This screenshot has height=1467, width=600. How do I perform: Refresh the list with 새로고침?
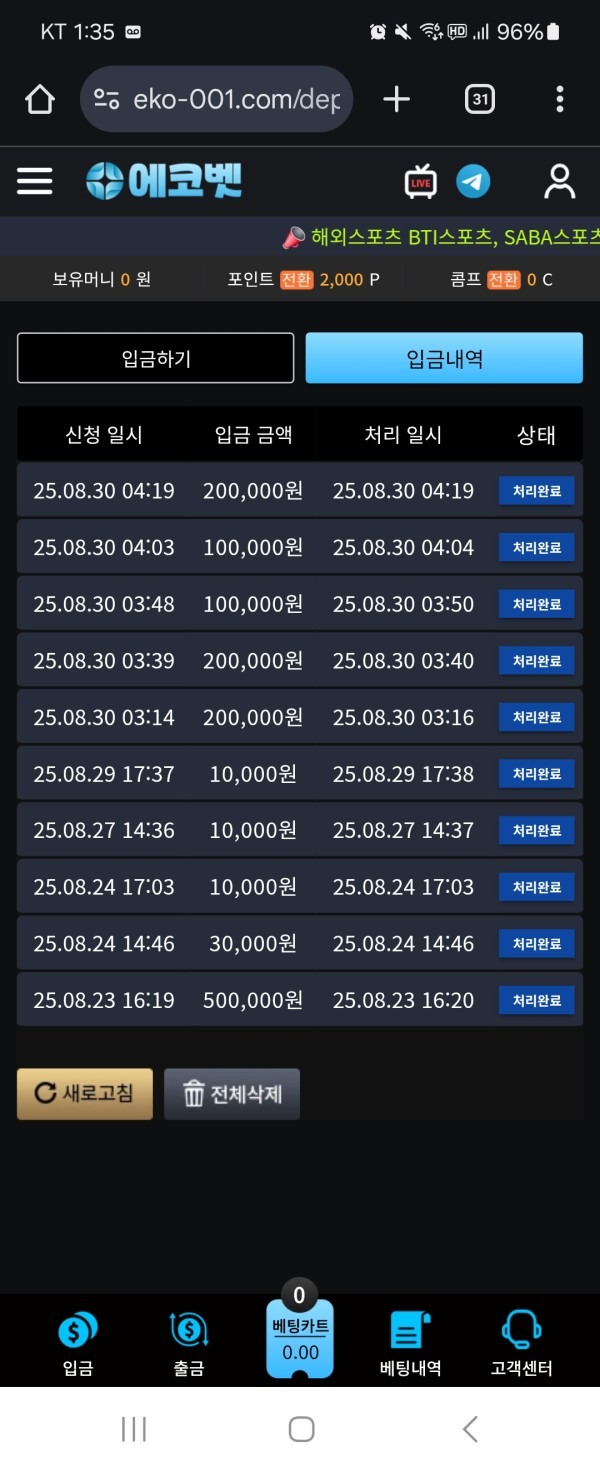click(85, 1093)
